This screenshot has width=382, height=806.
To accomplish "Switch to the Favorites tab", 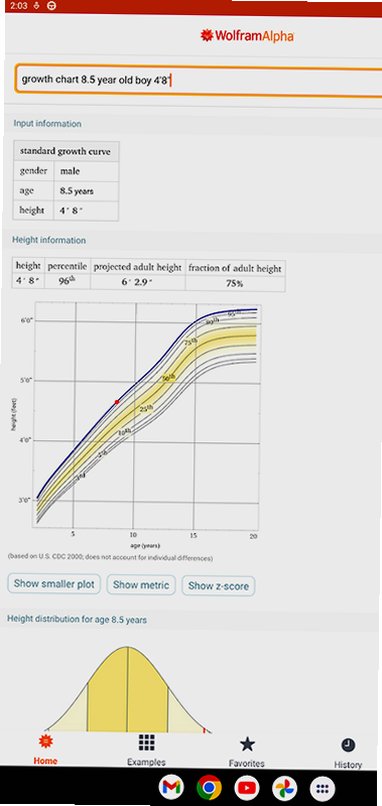I will [247, 752].
